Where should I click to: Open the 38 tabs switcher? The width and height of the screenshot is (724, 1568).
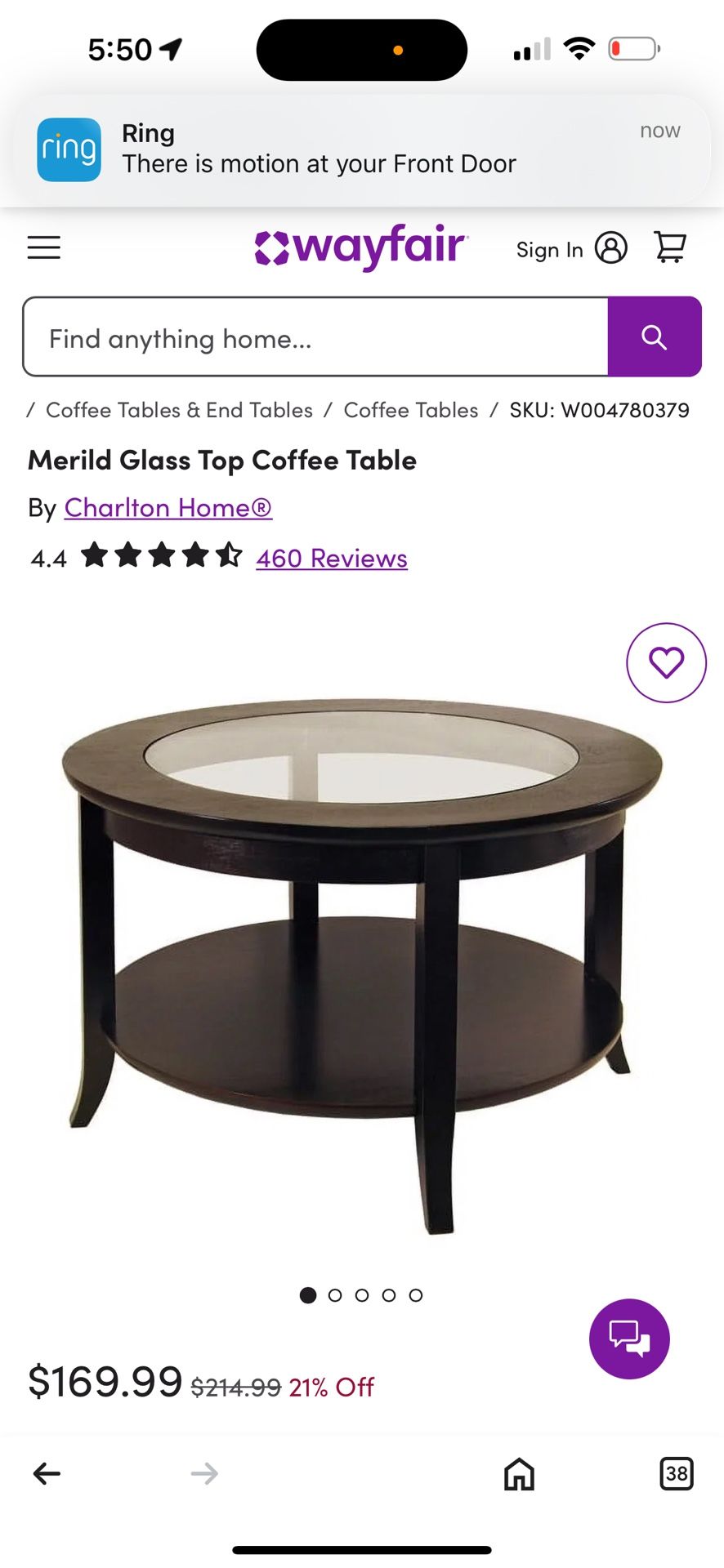[x=676, y=1473]
